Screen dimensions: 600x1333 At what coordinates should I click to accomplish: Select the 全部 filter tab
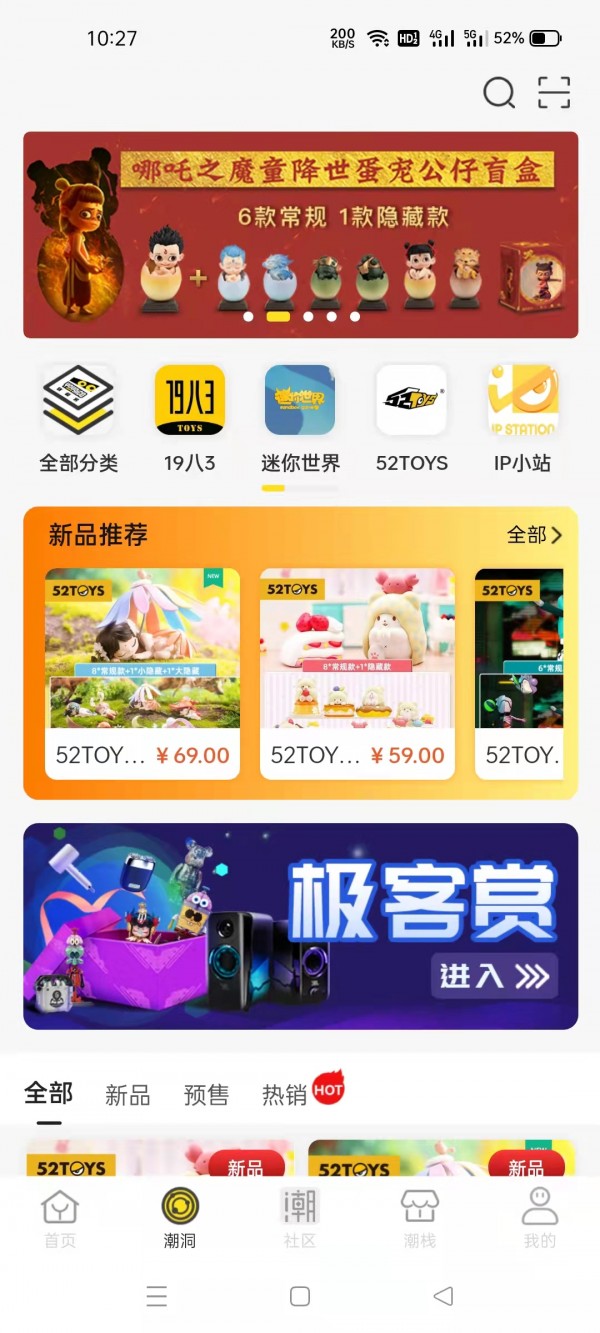pos(48,1093)
